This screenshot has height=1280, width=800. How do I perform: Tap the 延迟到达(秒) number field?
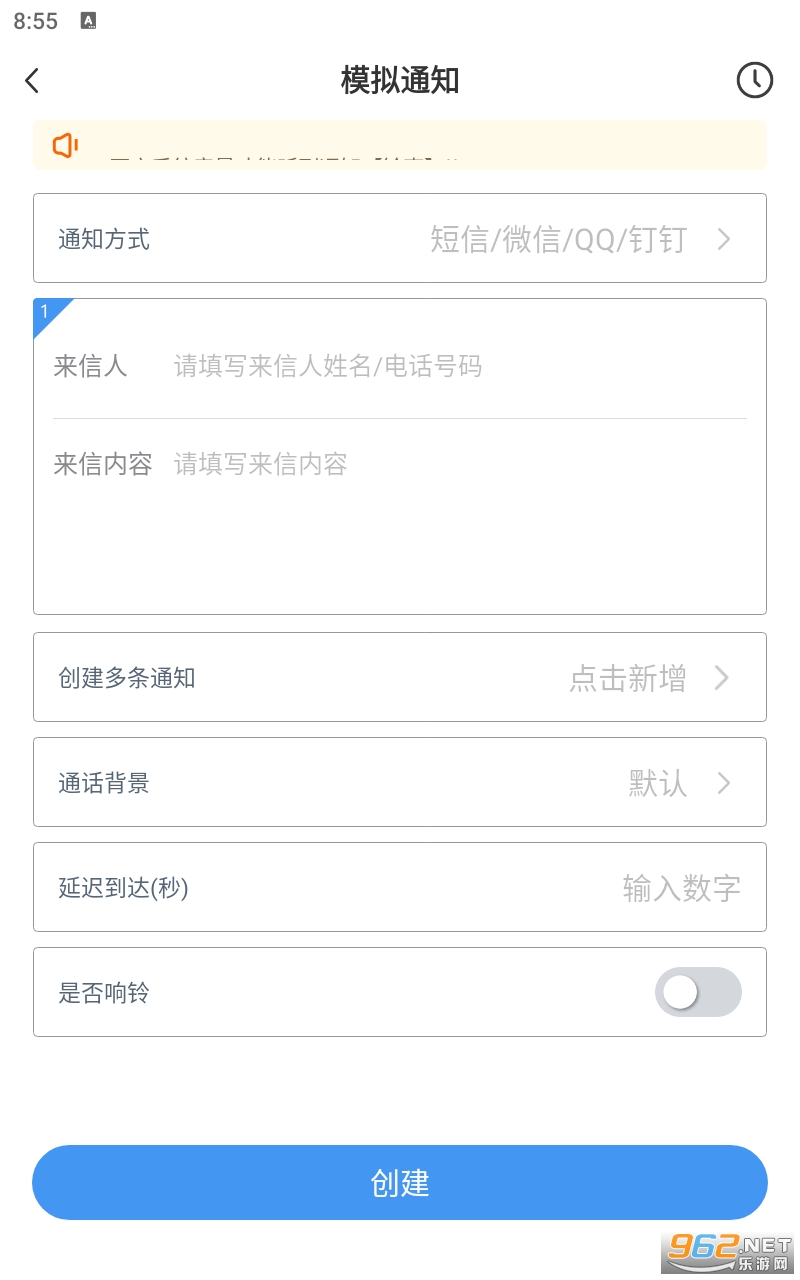[x=400, y=887]
